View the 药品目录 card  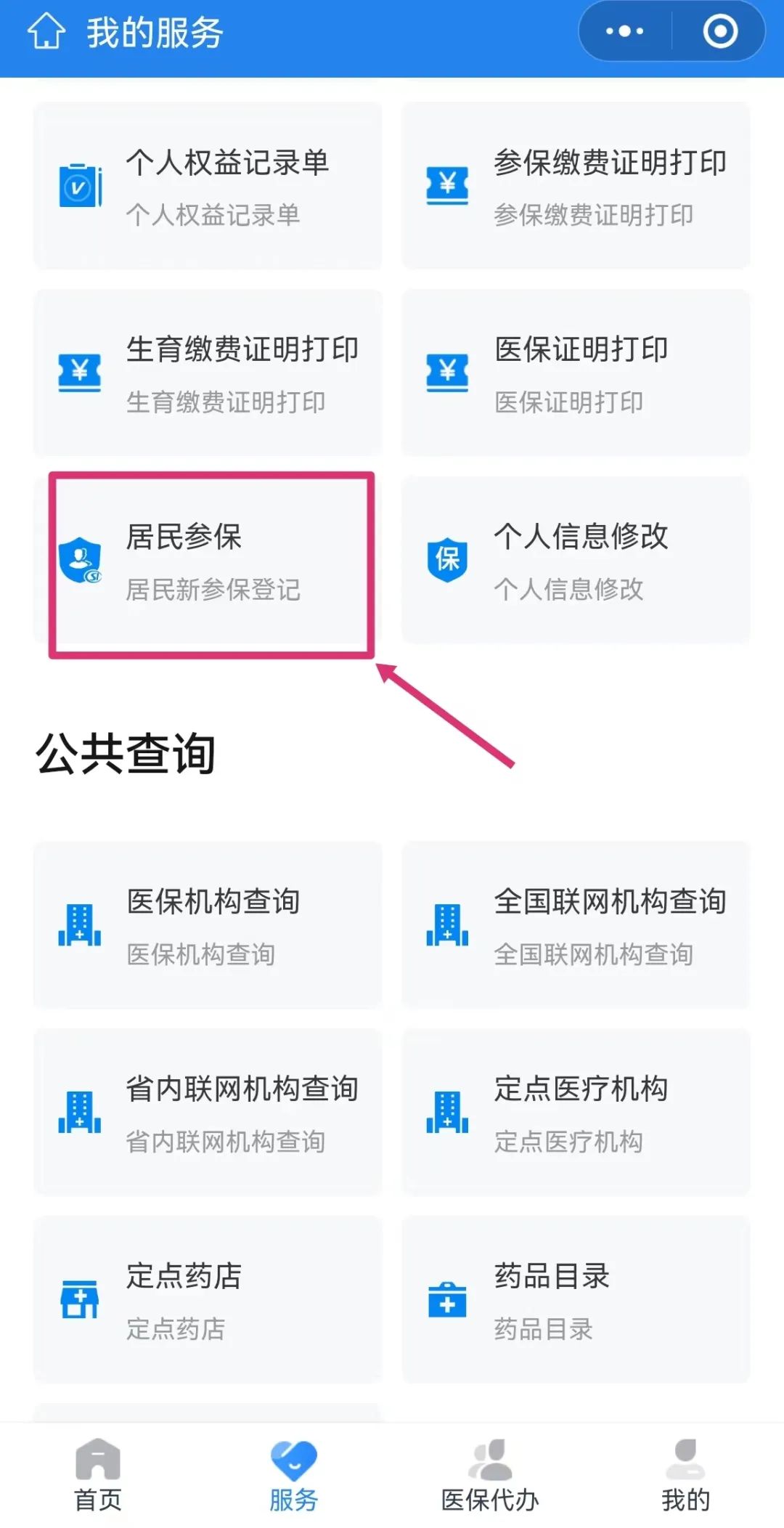coord(576,1299)
